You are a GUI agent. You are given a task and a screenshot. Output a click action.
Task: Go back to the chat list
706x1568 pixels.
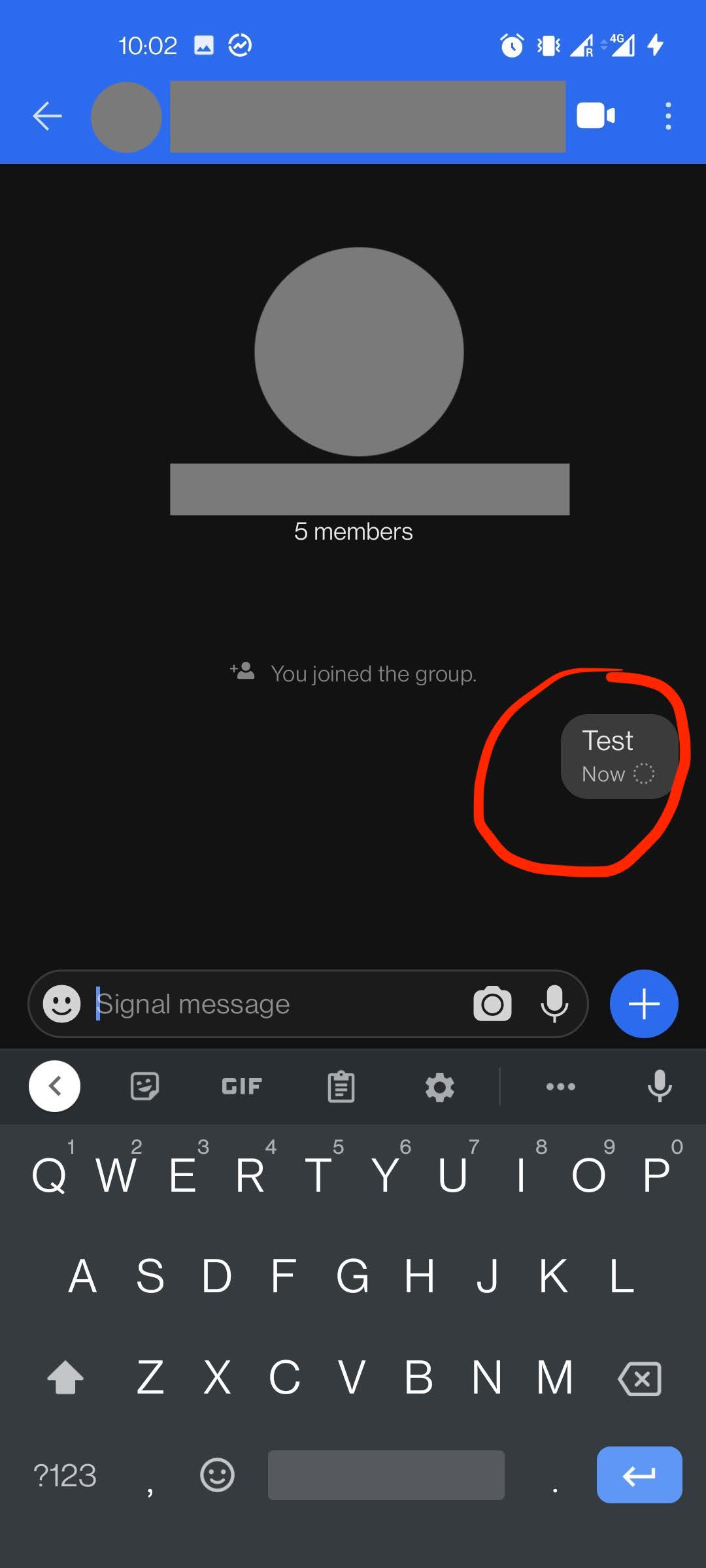pos(46,116)
